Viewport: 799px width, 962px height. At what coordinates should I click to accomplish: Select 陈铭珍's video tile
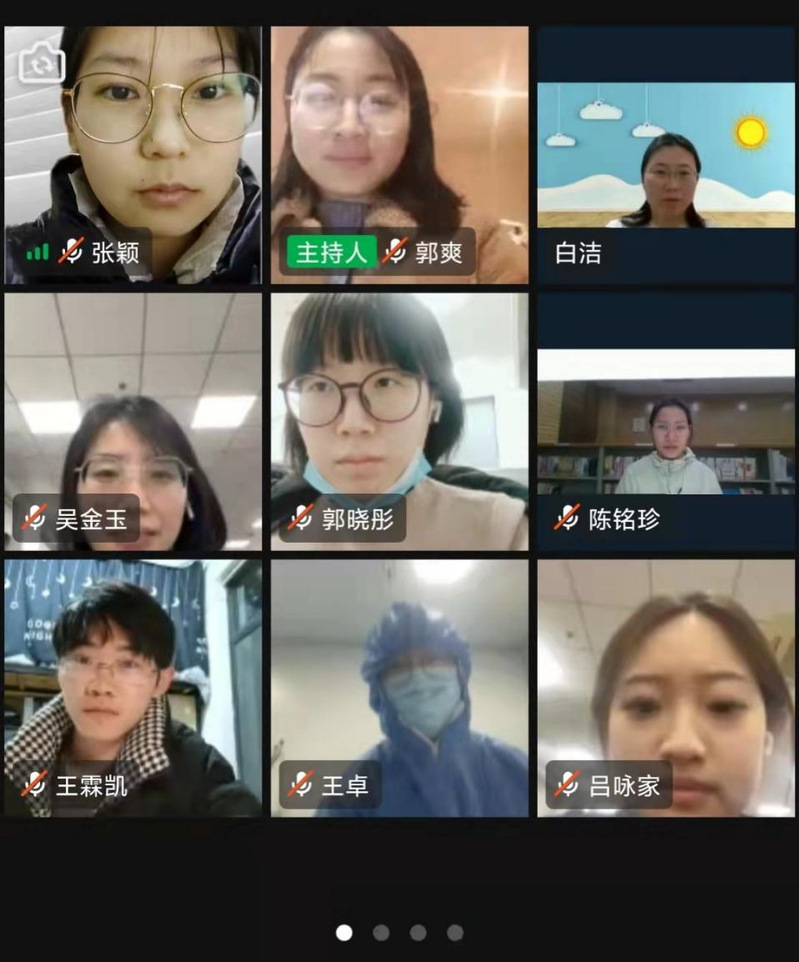[x=666, y=421]
